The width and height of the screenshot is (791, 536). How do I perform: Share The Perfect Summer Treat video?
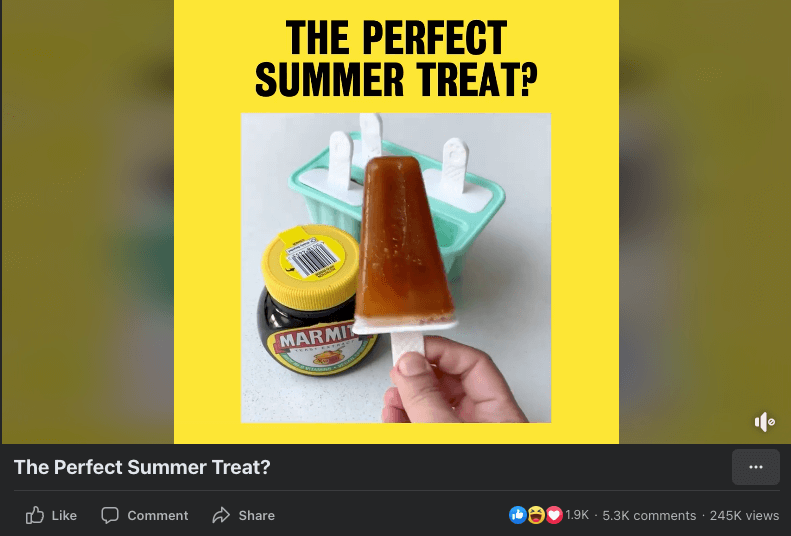pos(243,515)
